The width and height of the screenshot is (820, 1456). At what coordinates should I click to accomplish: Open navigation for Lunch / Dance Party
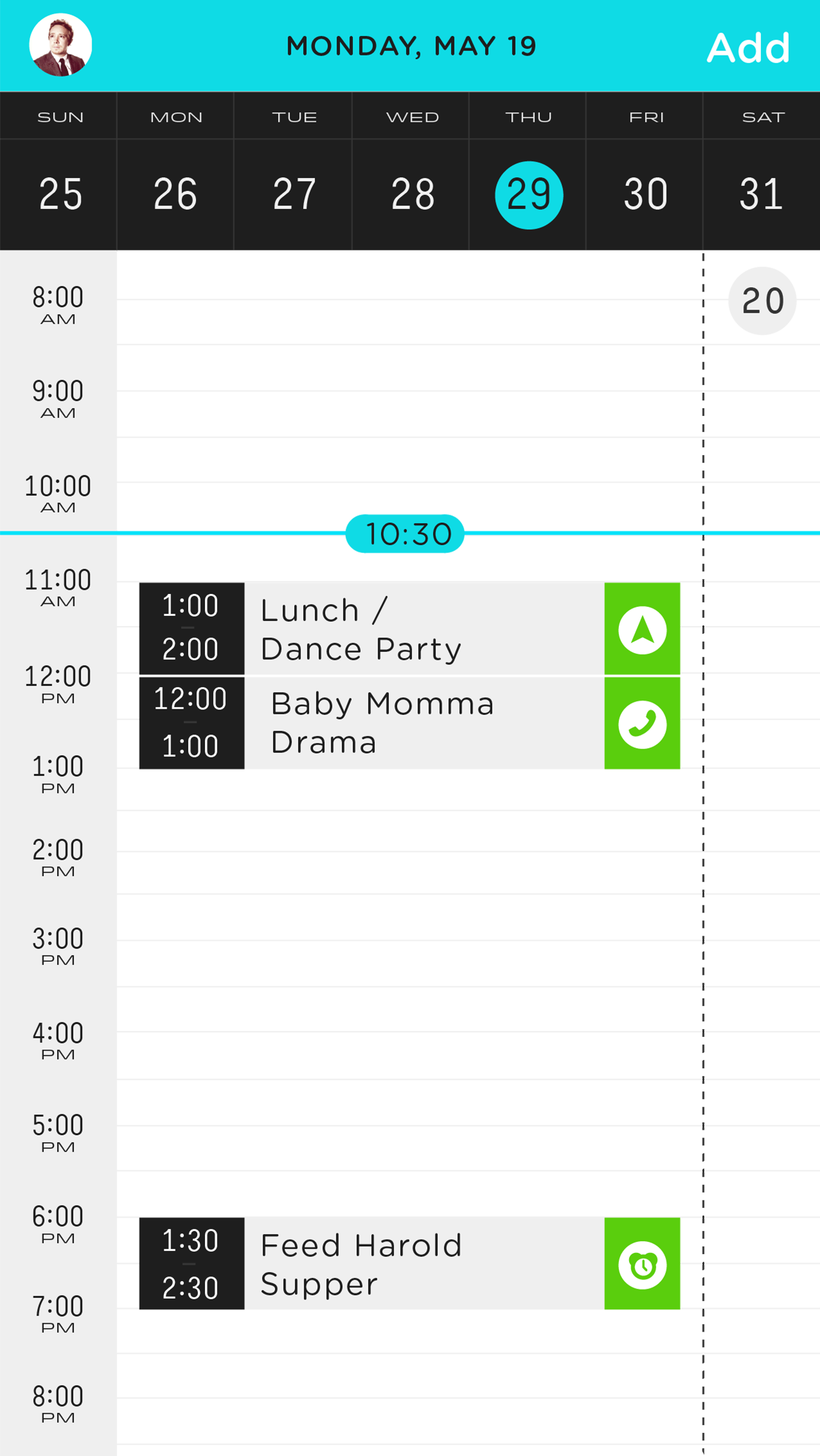click(643, 629)
